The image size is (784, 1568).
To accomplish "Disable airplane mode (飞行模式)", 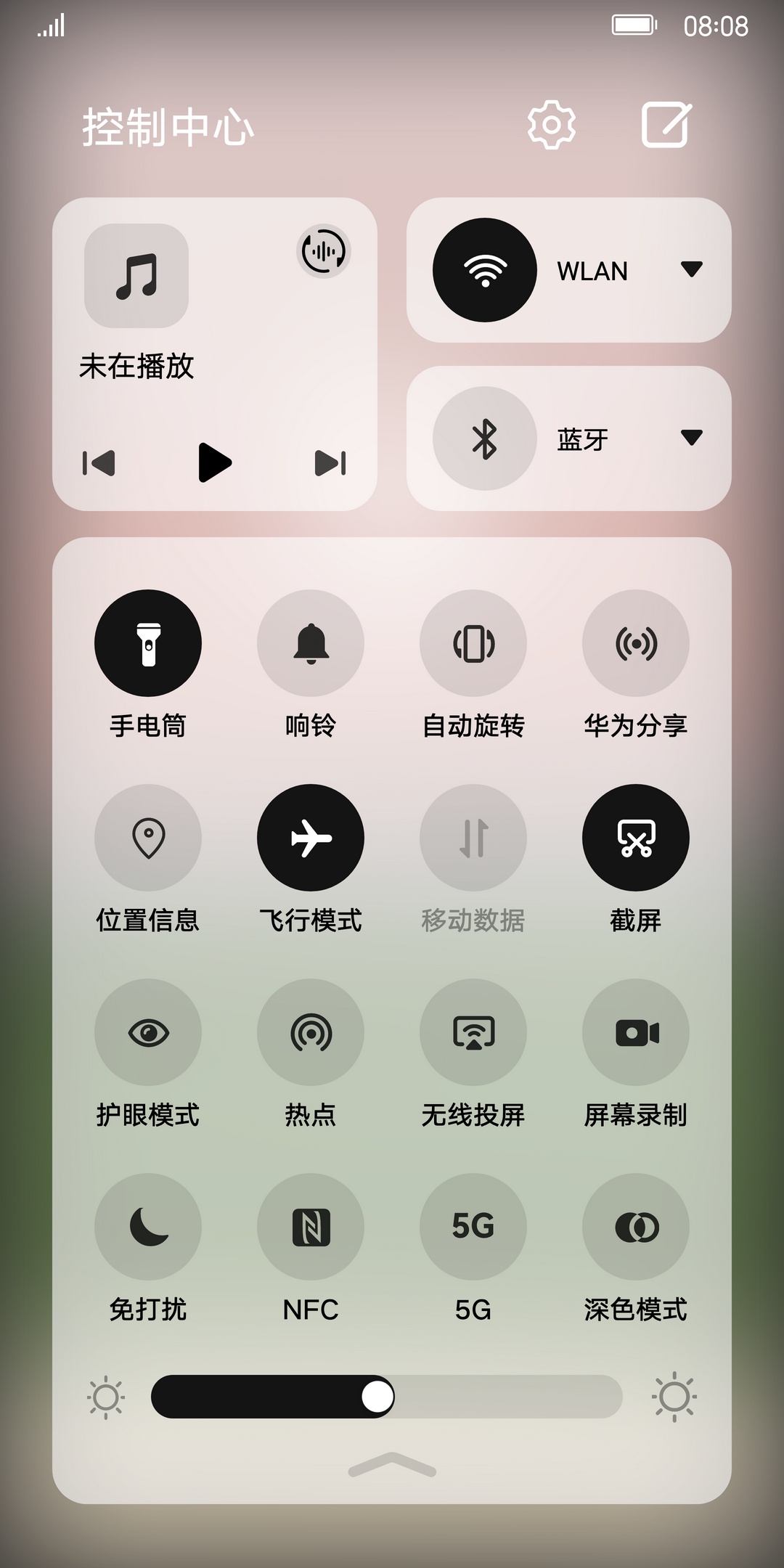I will click(x=311, y=838).
